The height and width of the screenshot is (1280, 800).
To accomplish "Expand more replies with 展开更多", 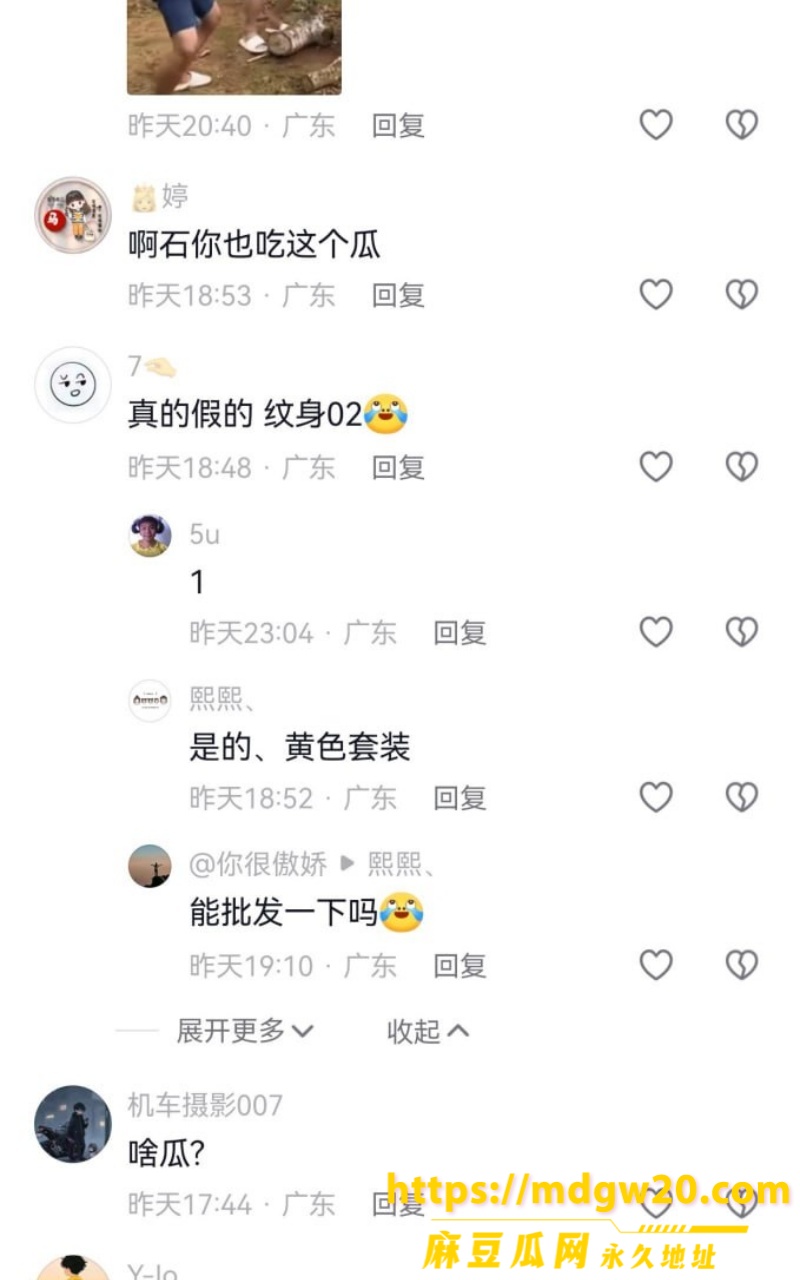I will click(x=245, y=1031).
